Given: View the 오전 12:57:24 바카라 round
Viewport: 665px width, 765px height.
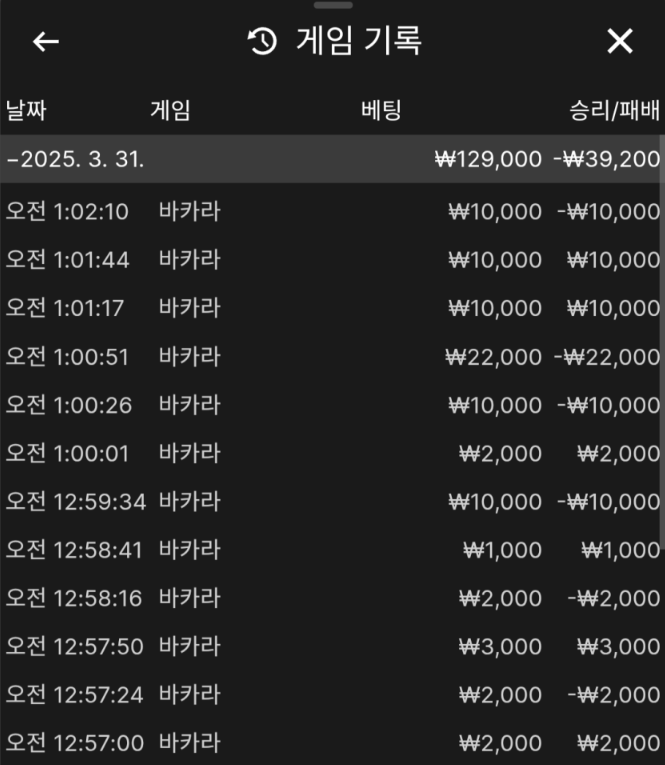Looking at the screenshot, I should pyautogui.click(x=332, y=694).
